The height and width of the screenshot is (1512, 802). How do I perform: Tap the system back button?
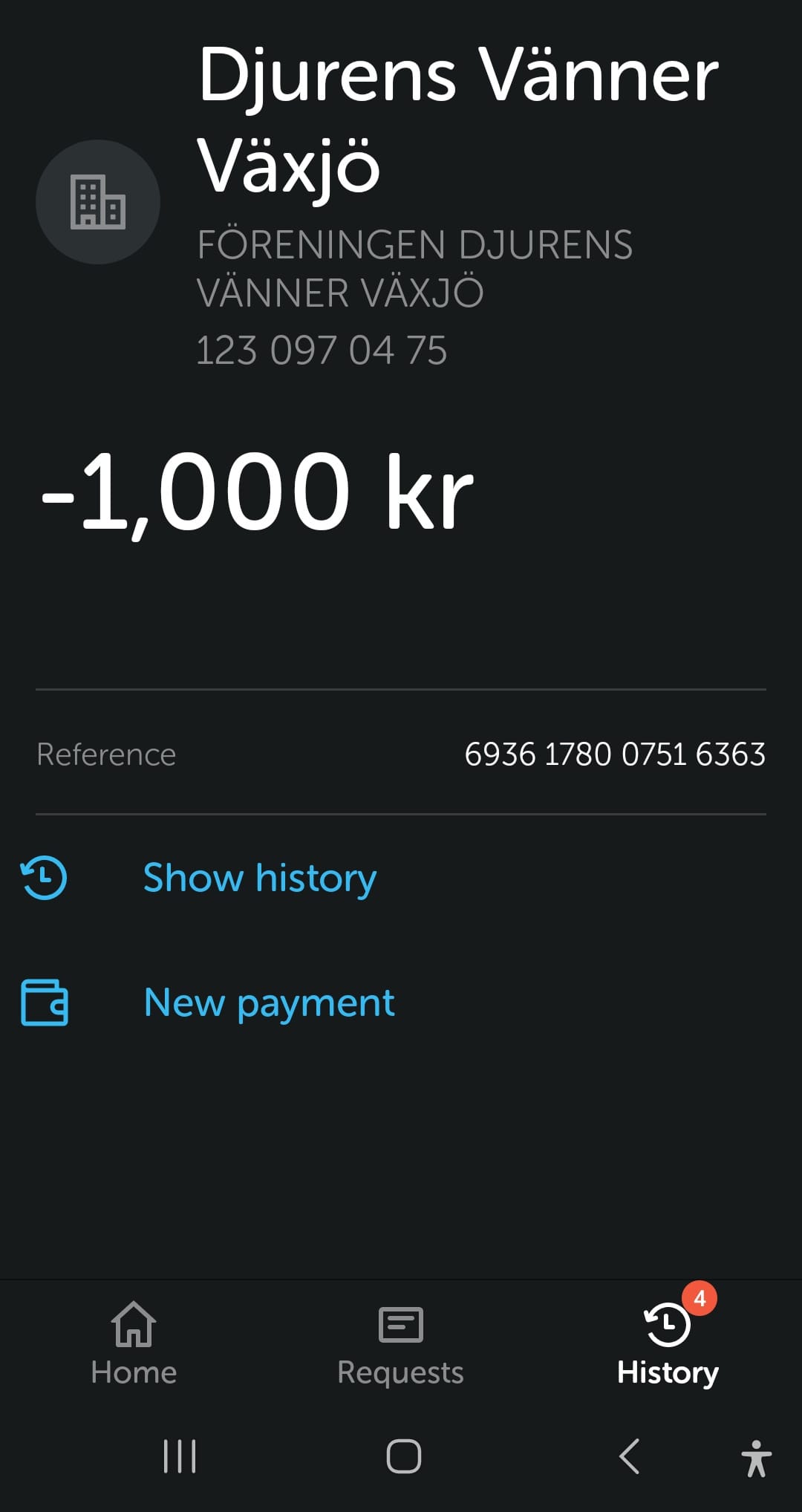629,1456
